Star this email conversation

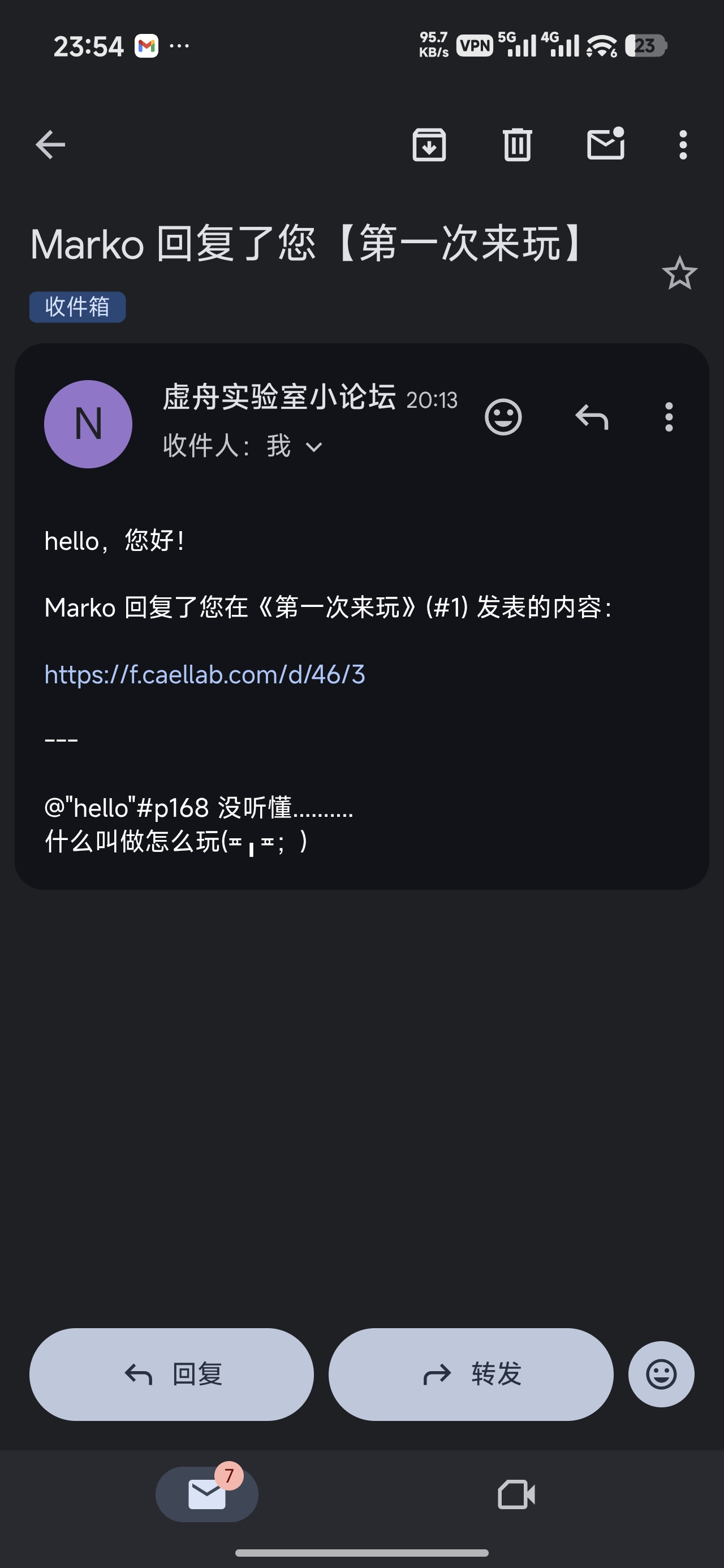pos(679,273)
